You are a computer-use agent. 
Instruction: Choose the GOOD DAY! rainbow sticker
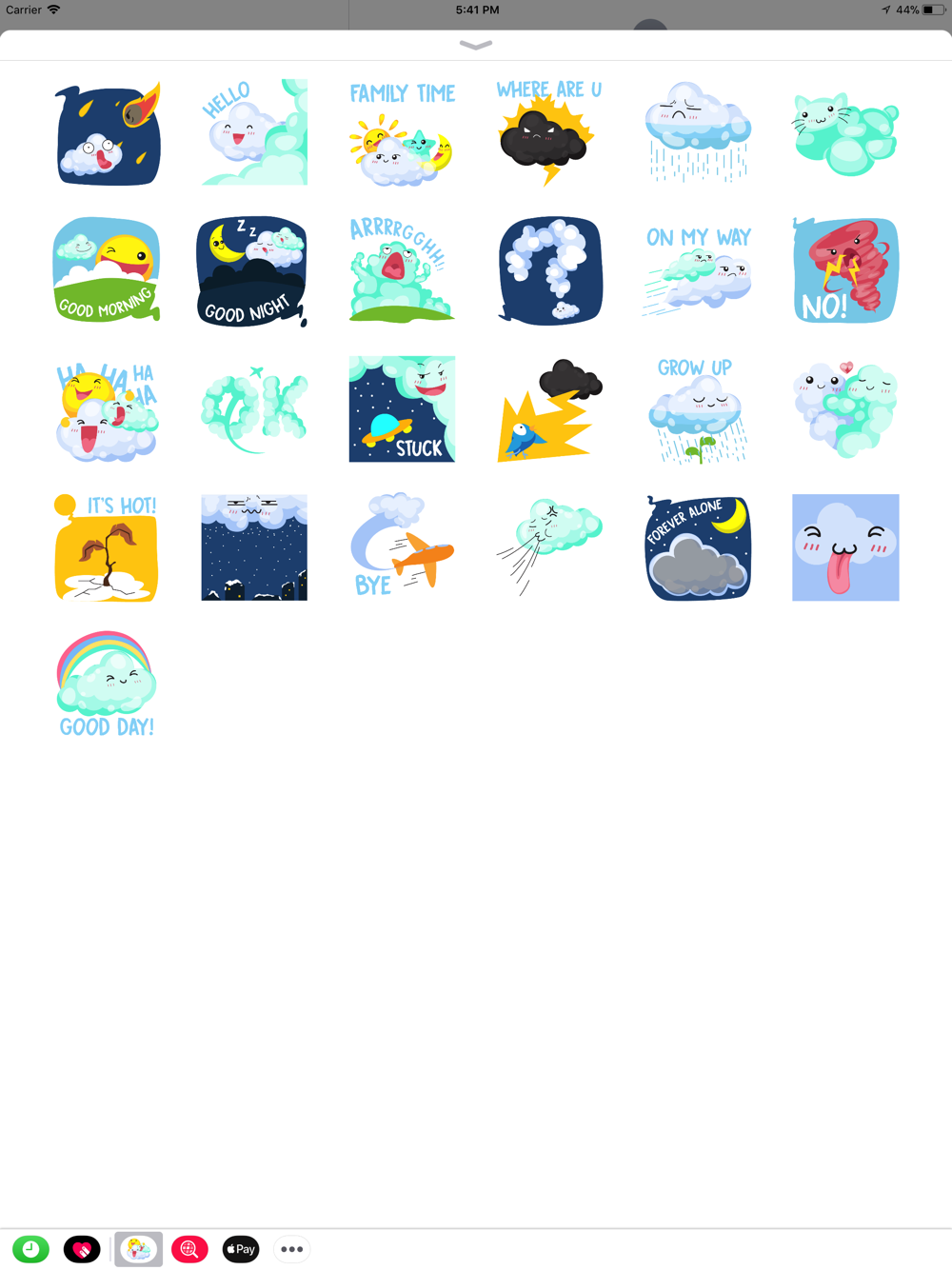(x=107, y=685)
